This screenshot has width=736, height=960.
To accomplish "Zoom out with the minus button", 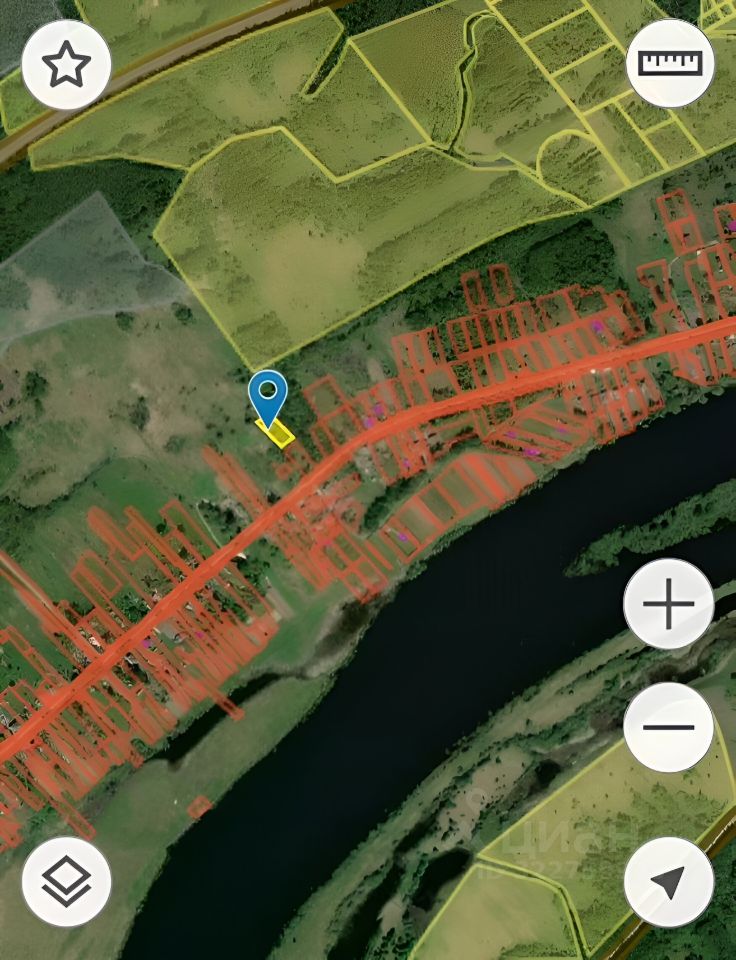I will (x=668, y=727).
